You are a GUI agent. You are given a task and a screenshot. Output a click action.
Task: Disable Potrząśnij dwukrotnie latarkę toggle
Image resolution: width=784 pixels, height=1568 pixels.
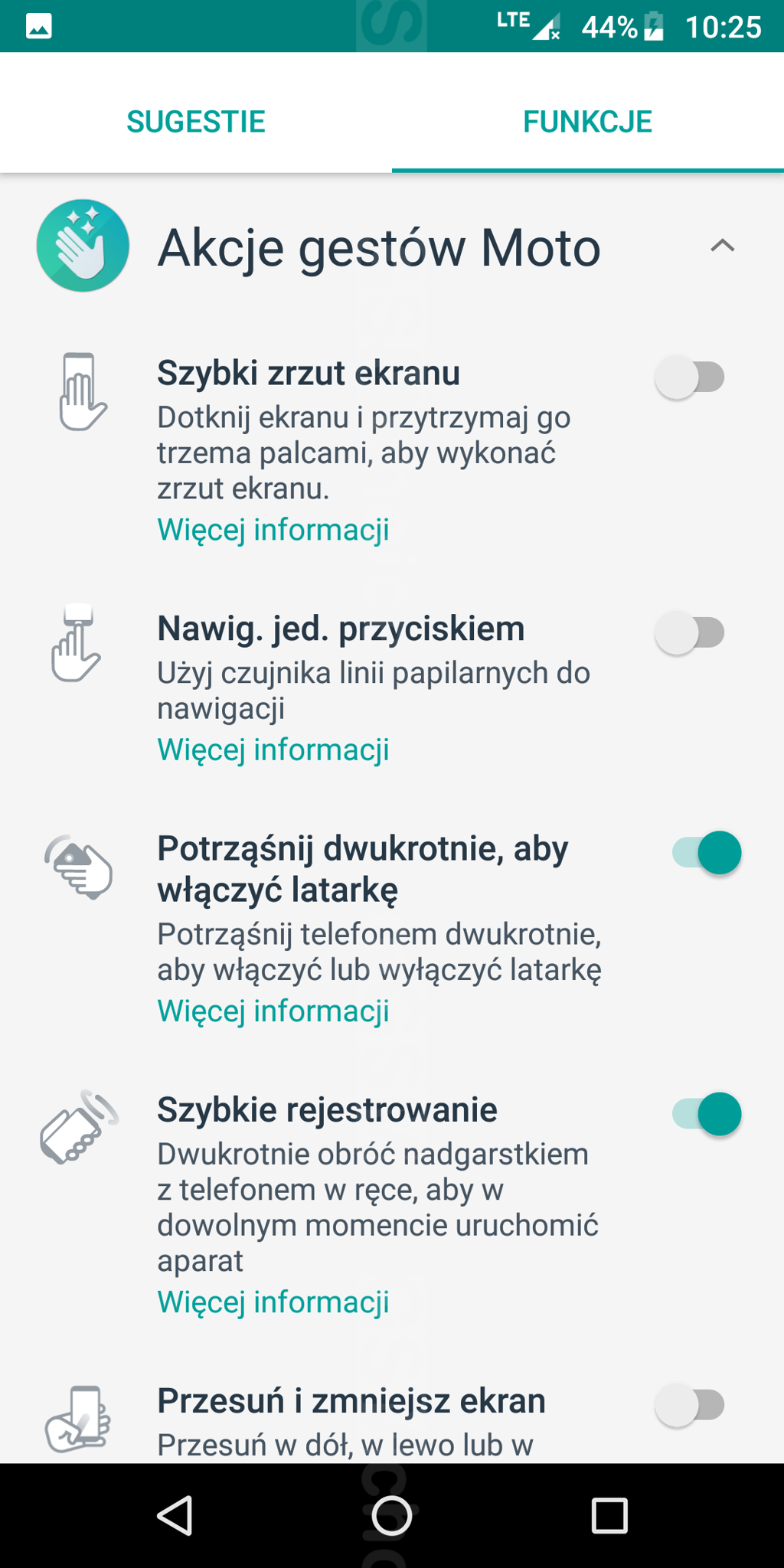(x=706, y=853)
